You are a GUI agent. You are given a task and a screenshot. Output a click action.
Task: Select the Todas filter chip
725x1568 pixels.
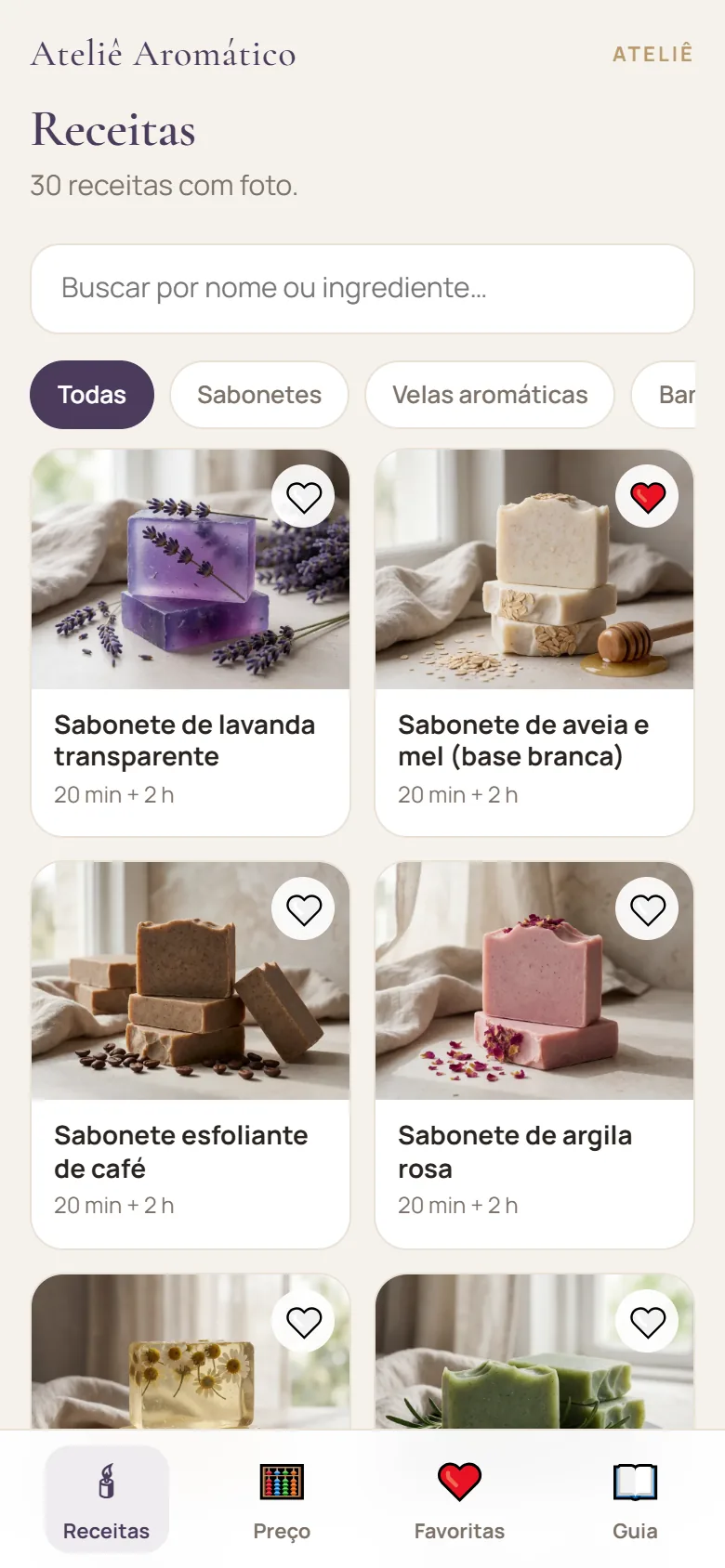pos(92,395)
